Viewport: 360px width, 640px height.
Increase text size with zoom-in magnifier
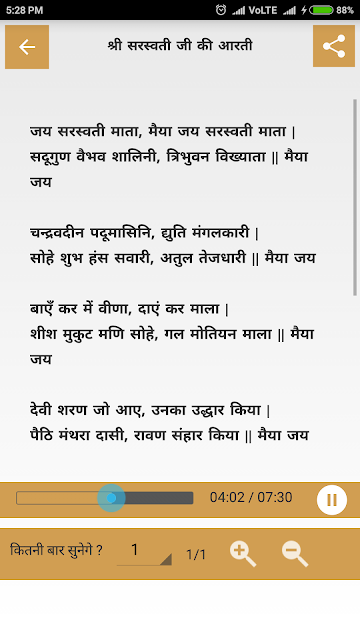pos(243,553)
